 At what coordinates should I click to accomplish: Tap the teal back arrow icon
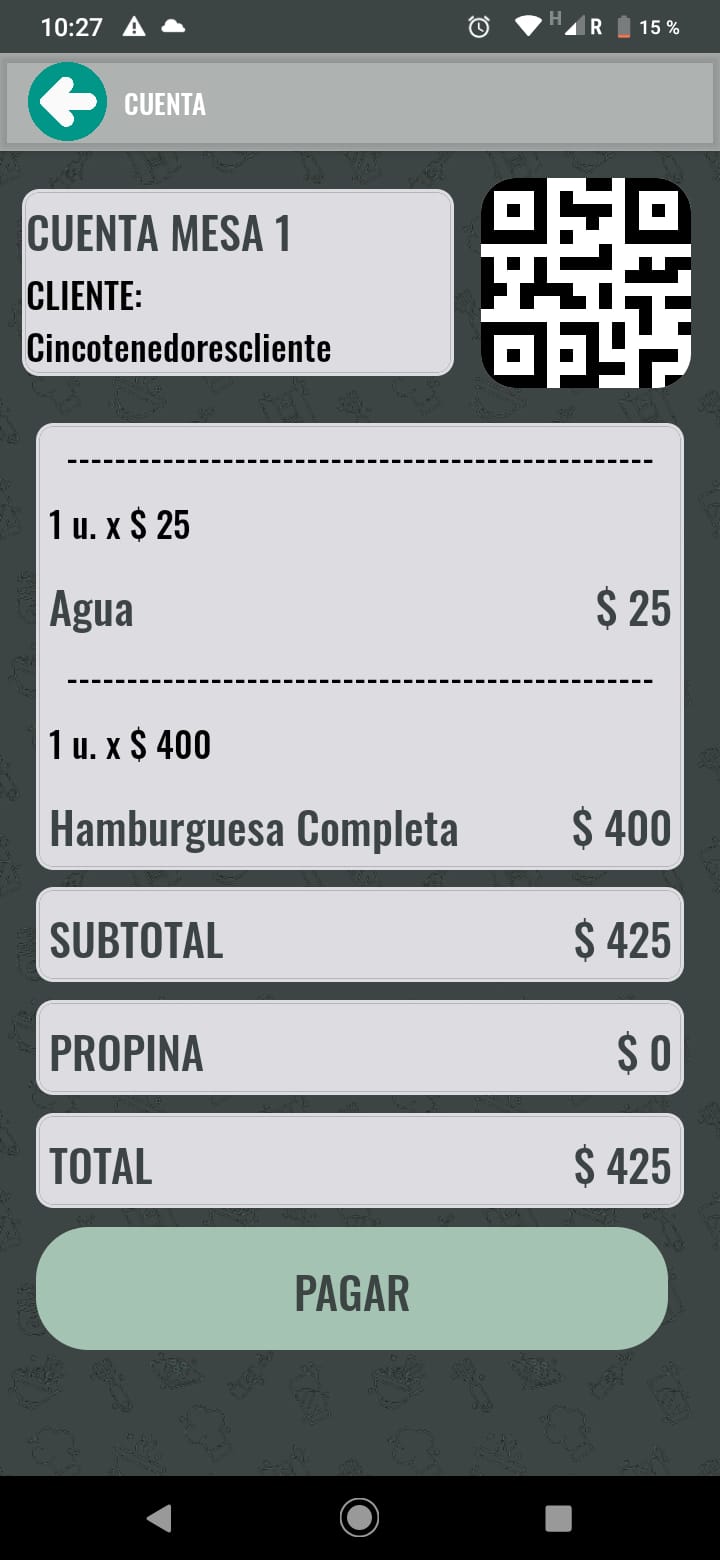point(67,101)
